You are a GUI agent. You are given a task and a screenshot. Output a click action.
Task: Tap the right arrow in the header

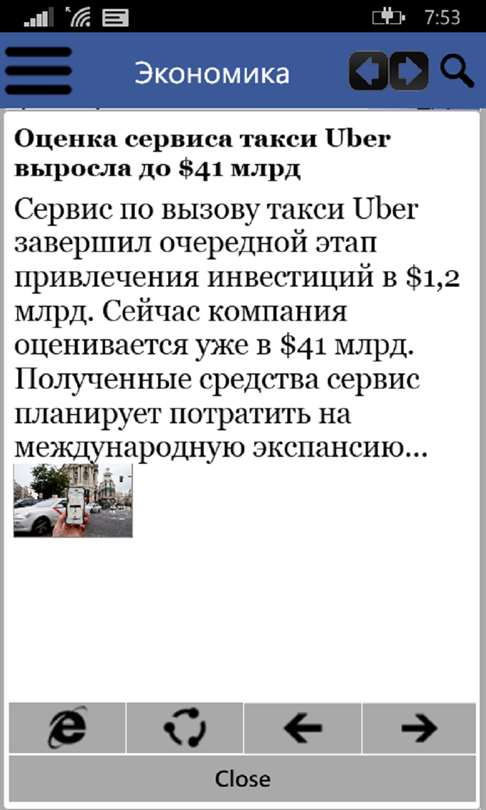click(409, 71)
